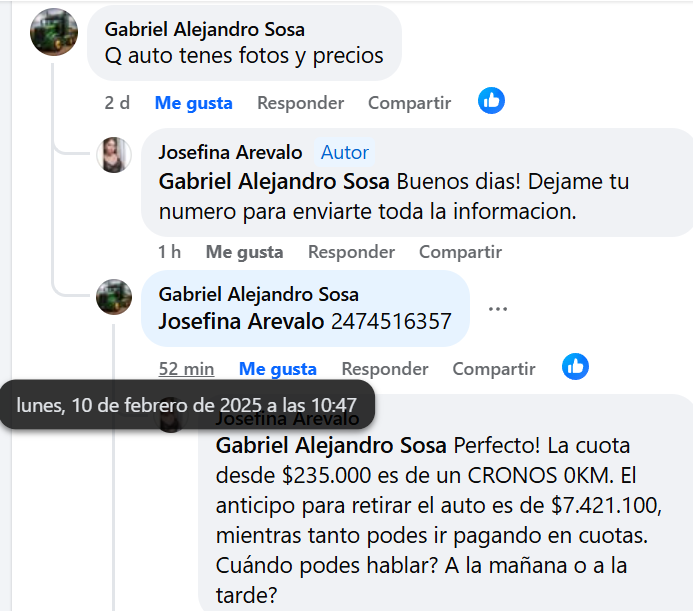View reactions on Gabriel's photos and prices comment

[x=491, y=101]
